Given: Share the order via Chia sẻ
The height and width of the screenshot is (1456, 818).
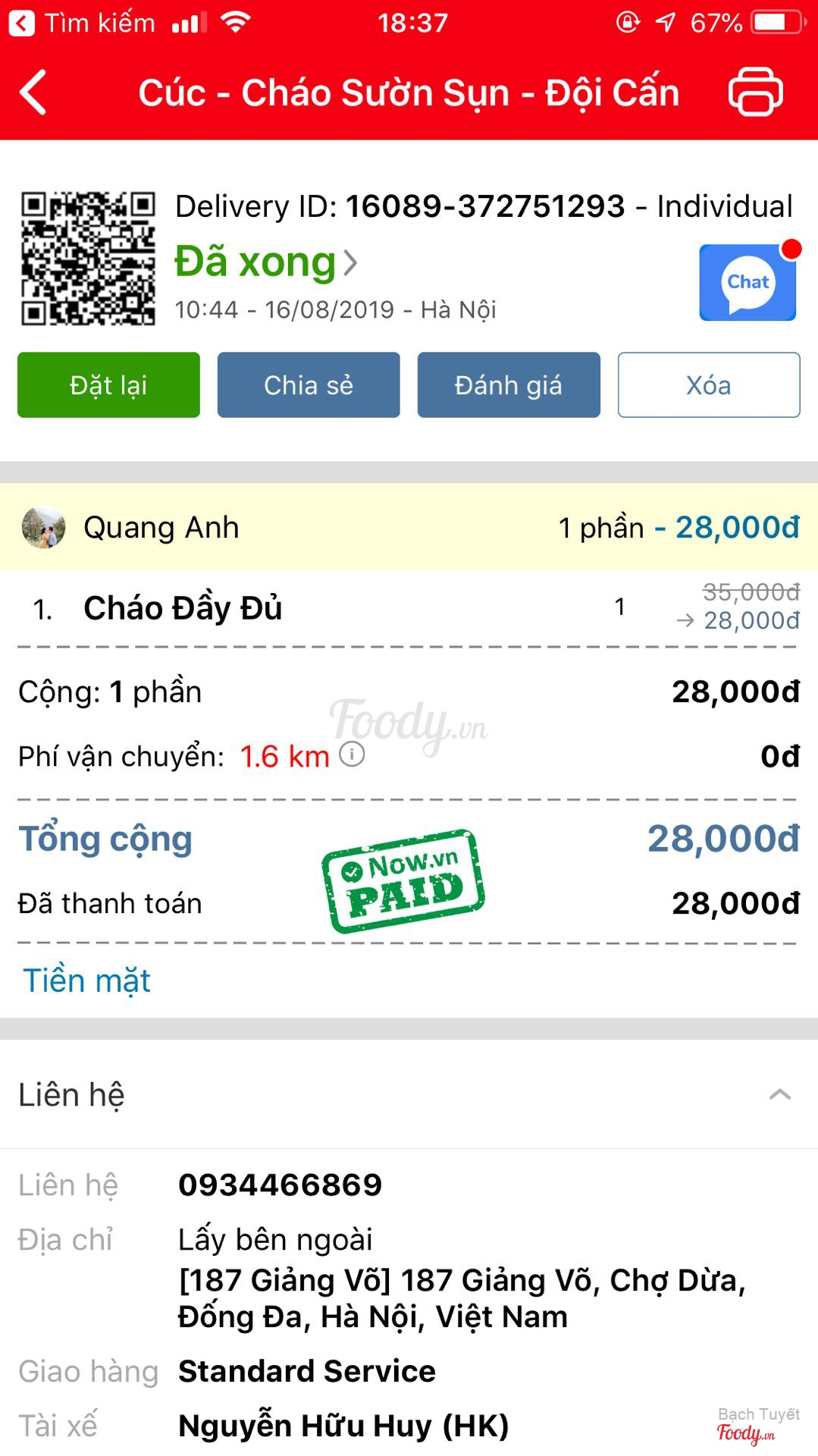Looking at the screenshot, I should (309, 385).
